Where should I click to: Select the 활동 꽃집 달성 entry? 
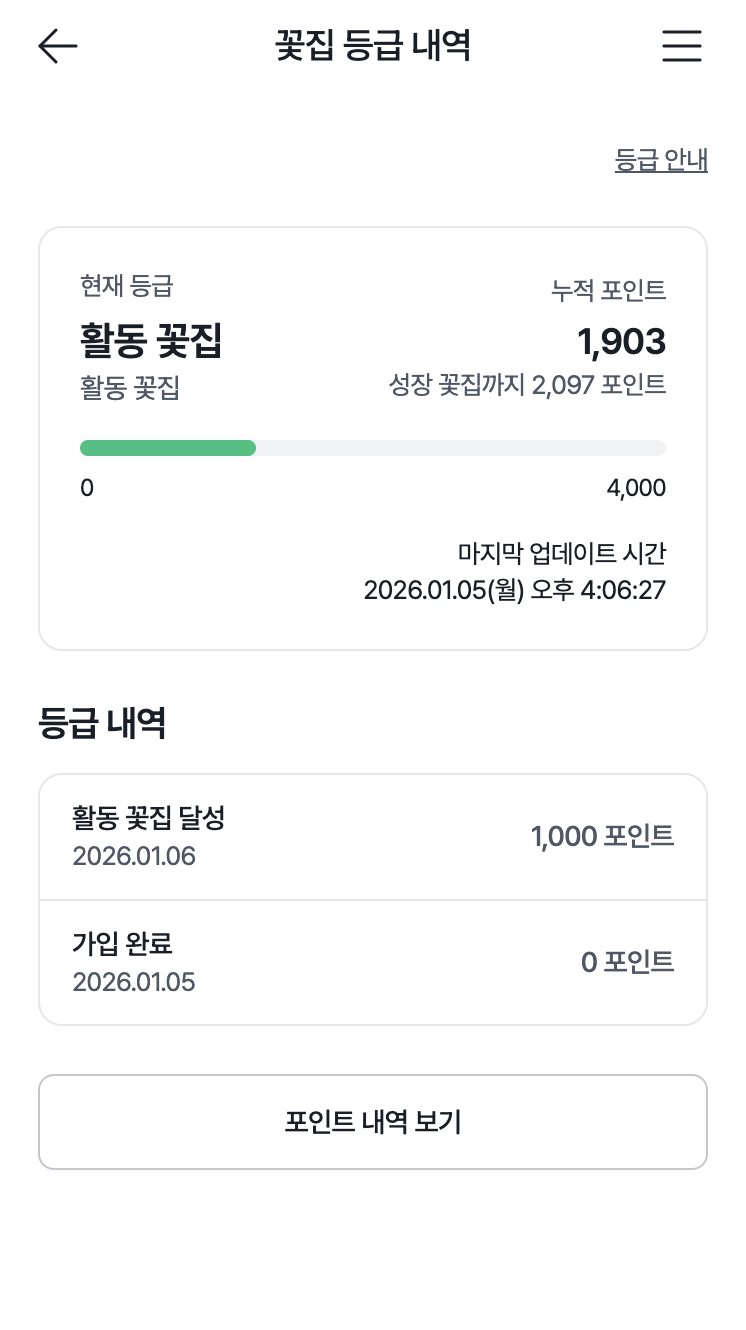pyautogui.click(x=373, y=835)
